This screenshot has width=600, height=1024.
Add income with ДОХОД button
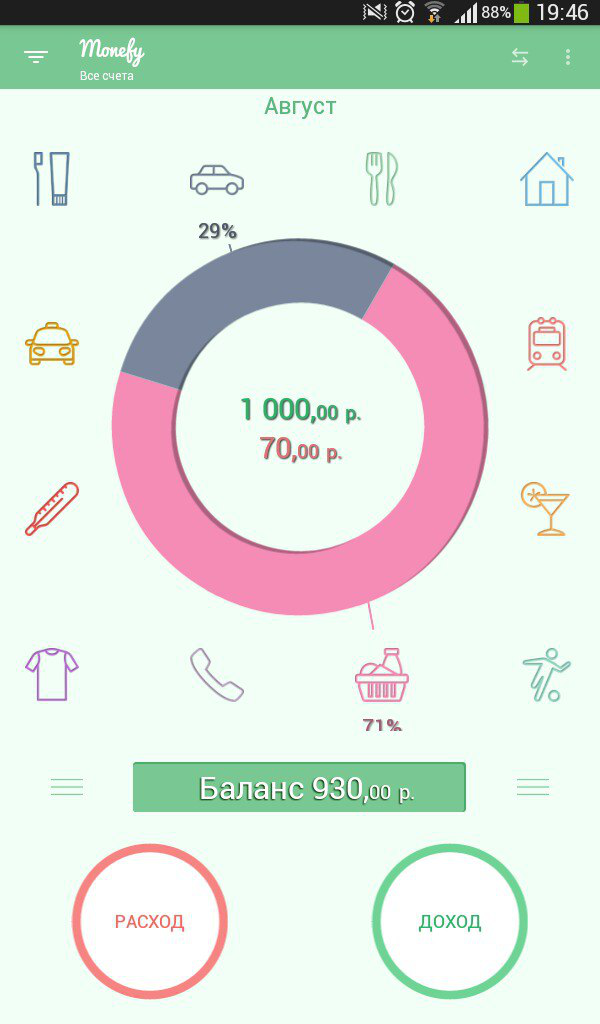pos(450,921)
